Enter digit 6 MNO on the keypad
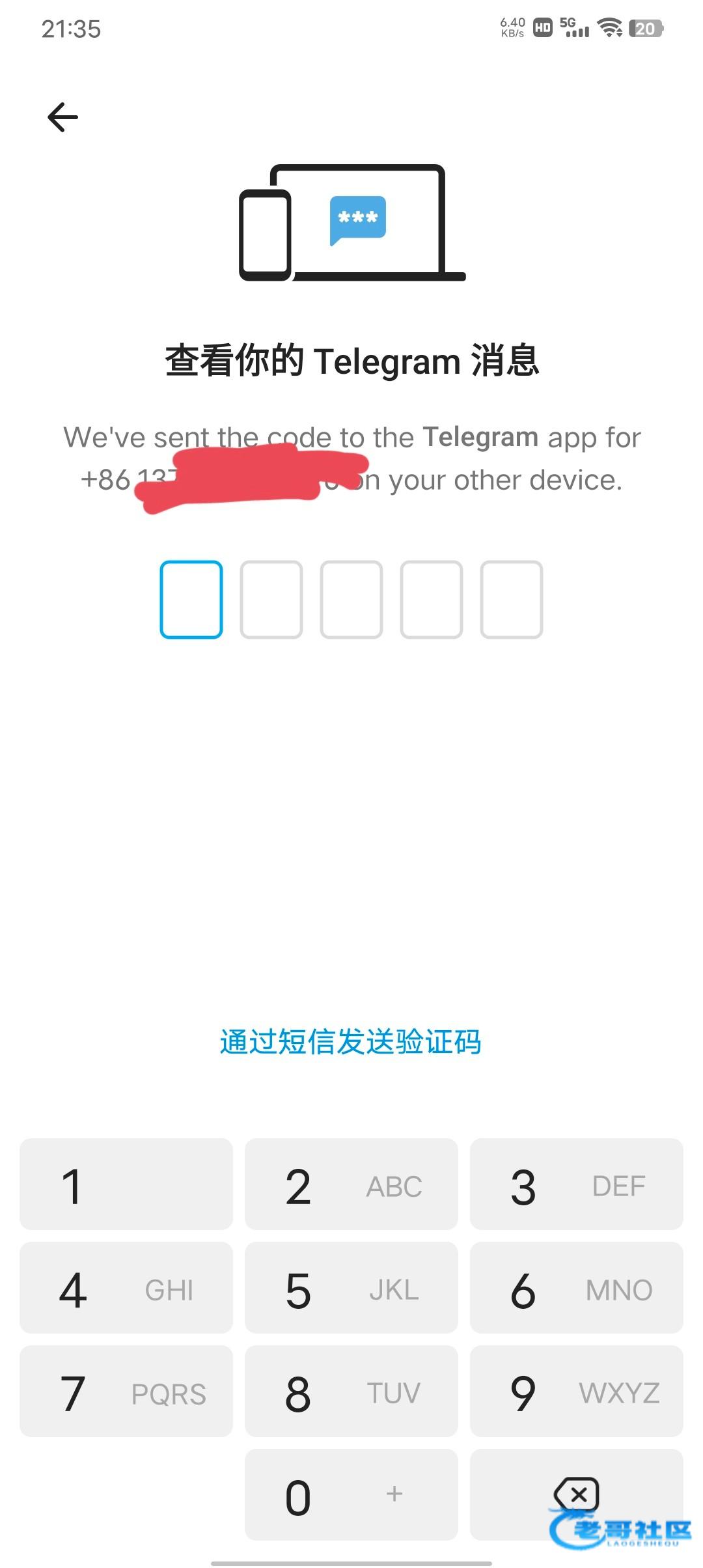The image size is (703, 1568). (x=576, y=1288)
